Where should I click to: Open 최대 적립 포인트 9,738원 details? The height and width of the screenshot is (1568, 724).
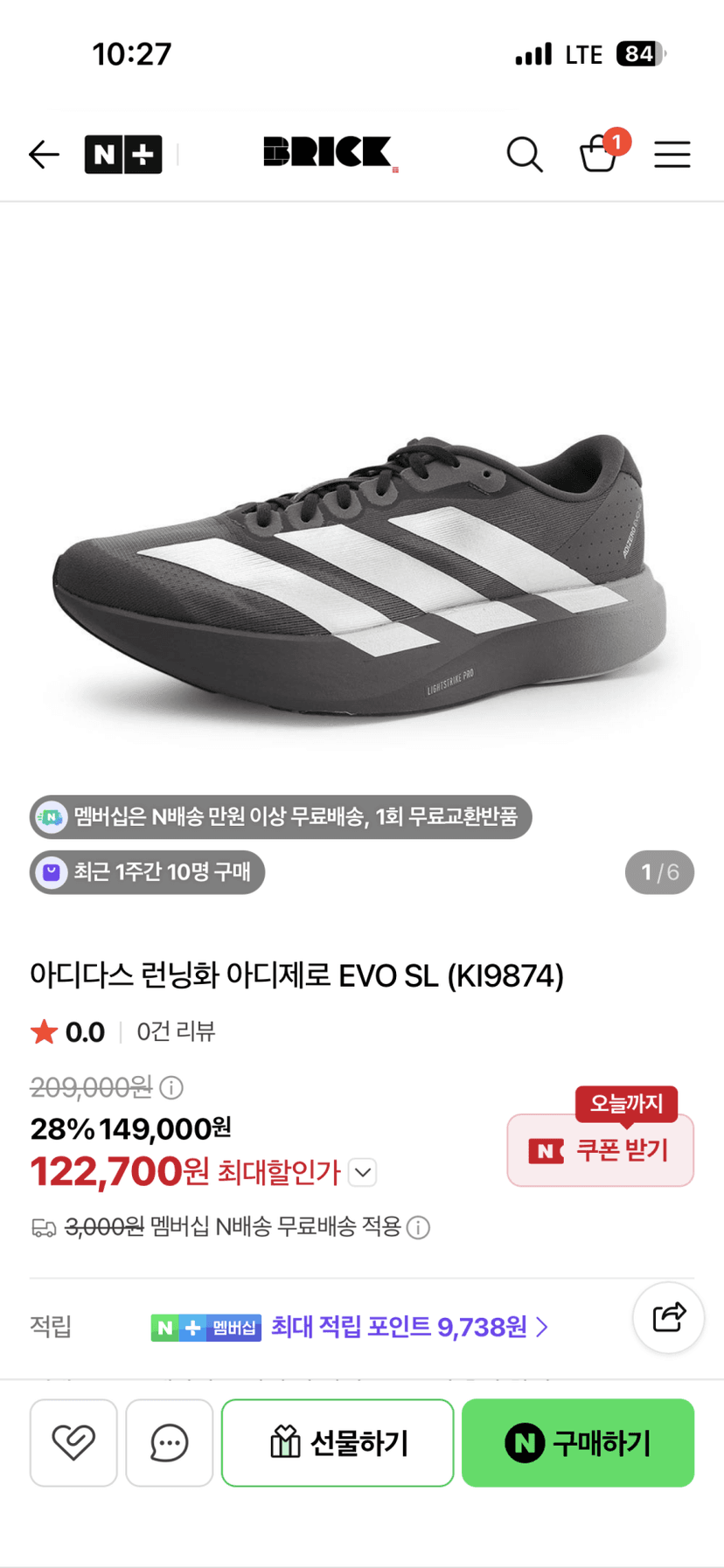point(409,1328)
